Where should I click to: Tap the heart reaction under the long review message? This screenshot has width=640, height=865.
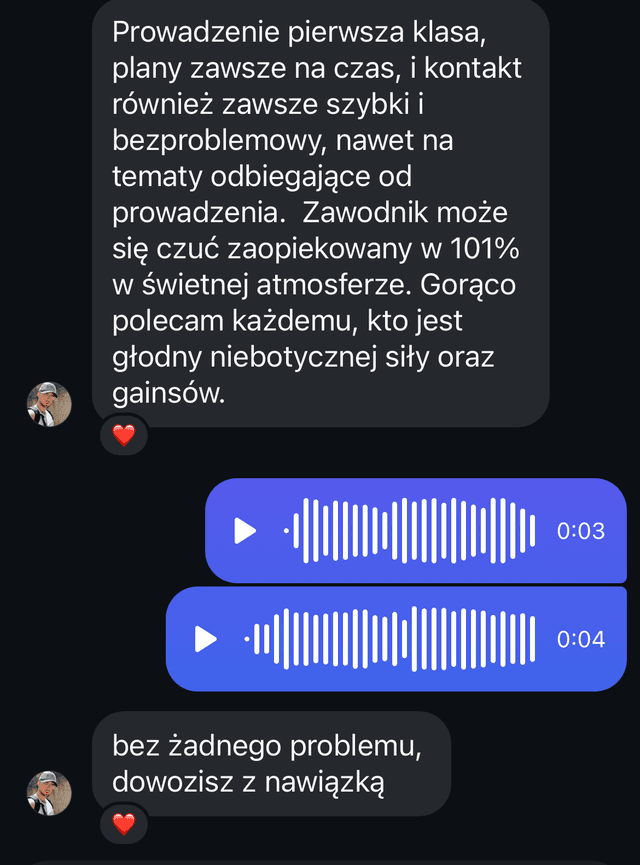tap(124, 435)
